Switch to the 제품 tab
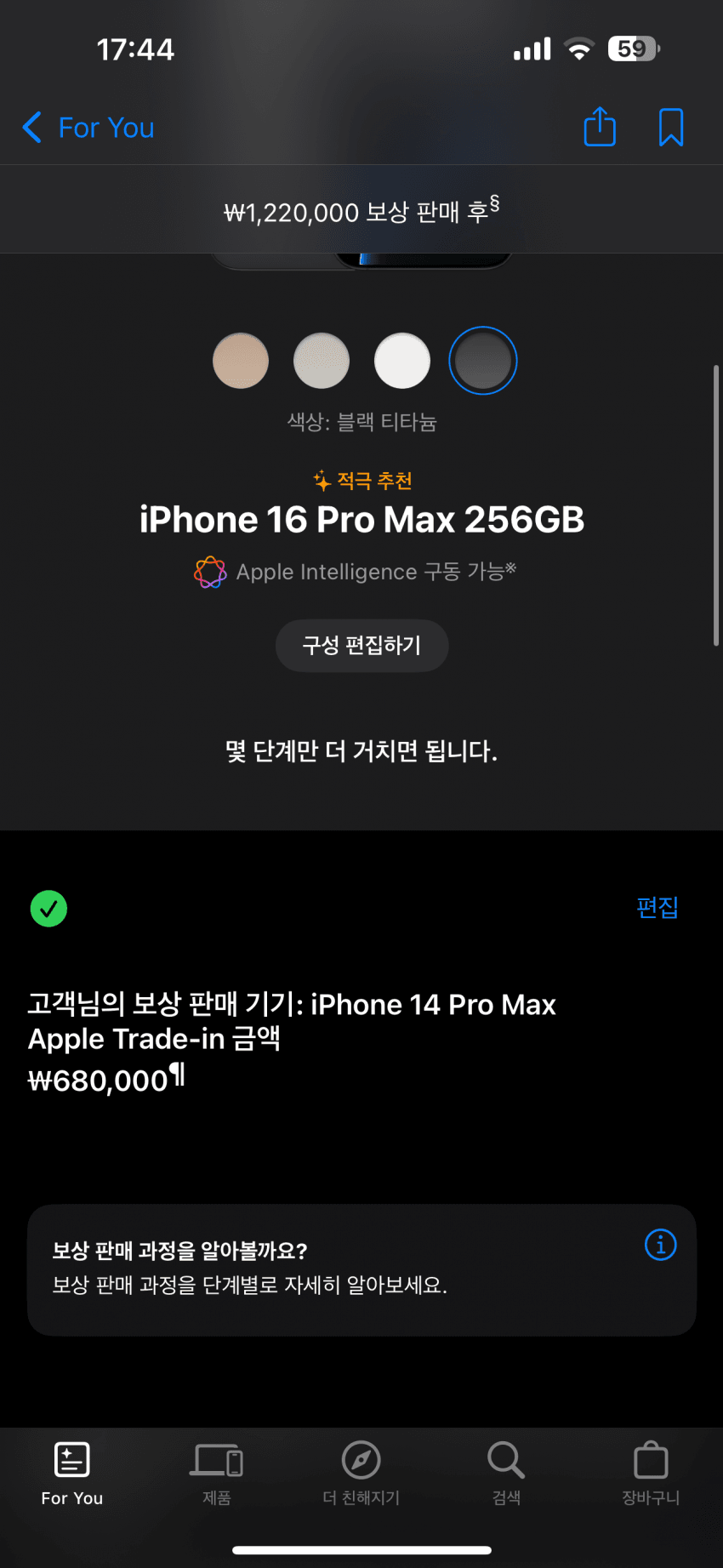The image size is (723, 1568). click(x=217, y=1474)
